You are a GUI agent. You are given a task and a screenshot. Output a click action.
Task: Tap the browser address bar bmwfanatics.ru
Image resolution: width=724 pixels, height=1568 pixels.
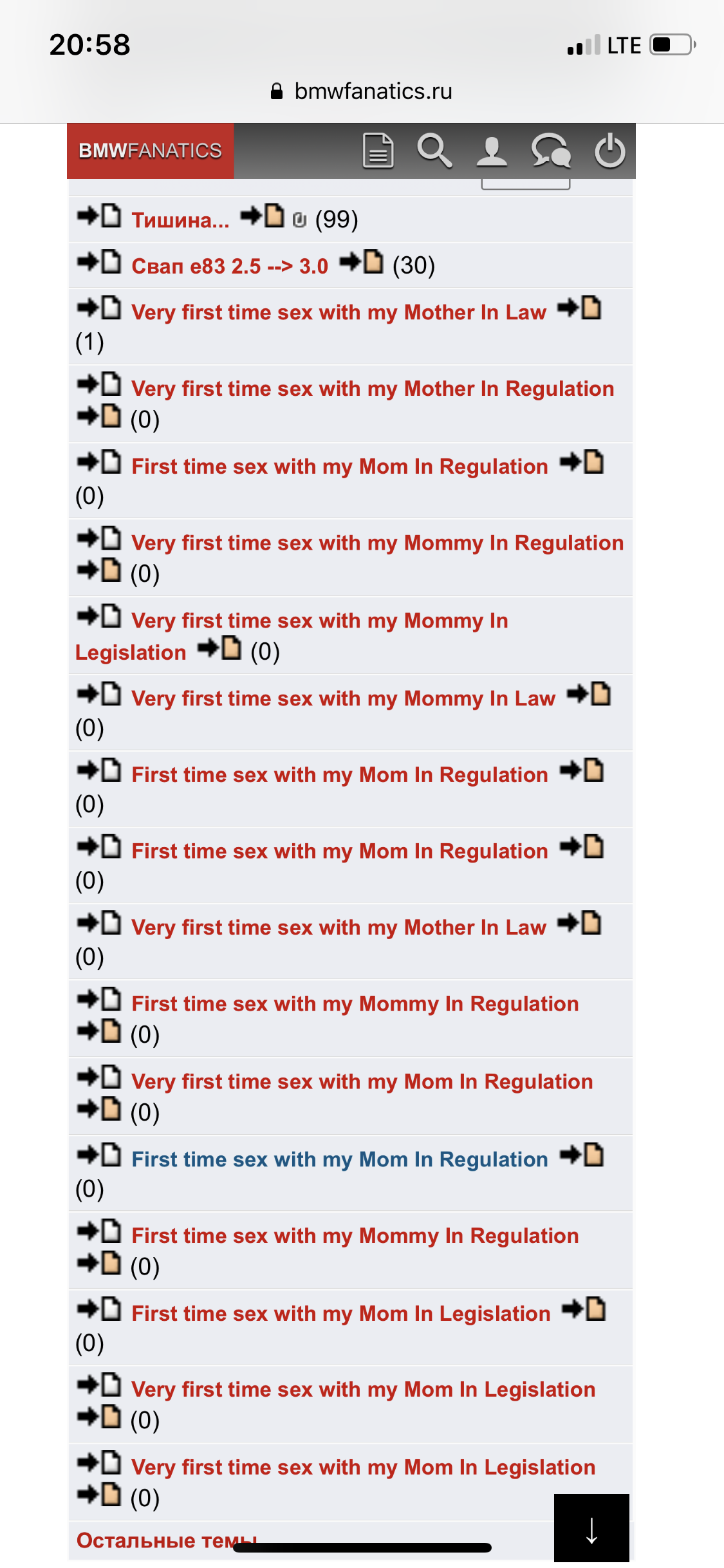362,91
